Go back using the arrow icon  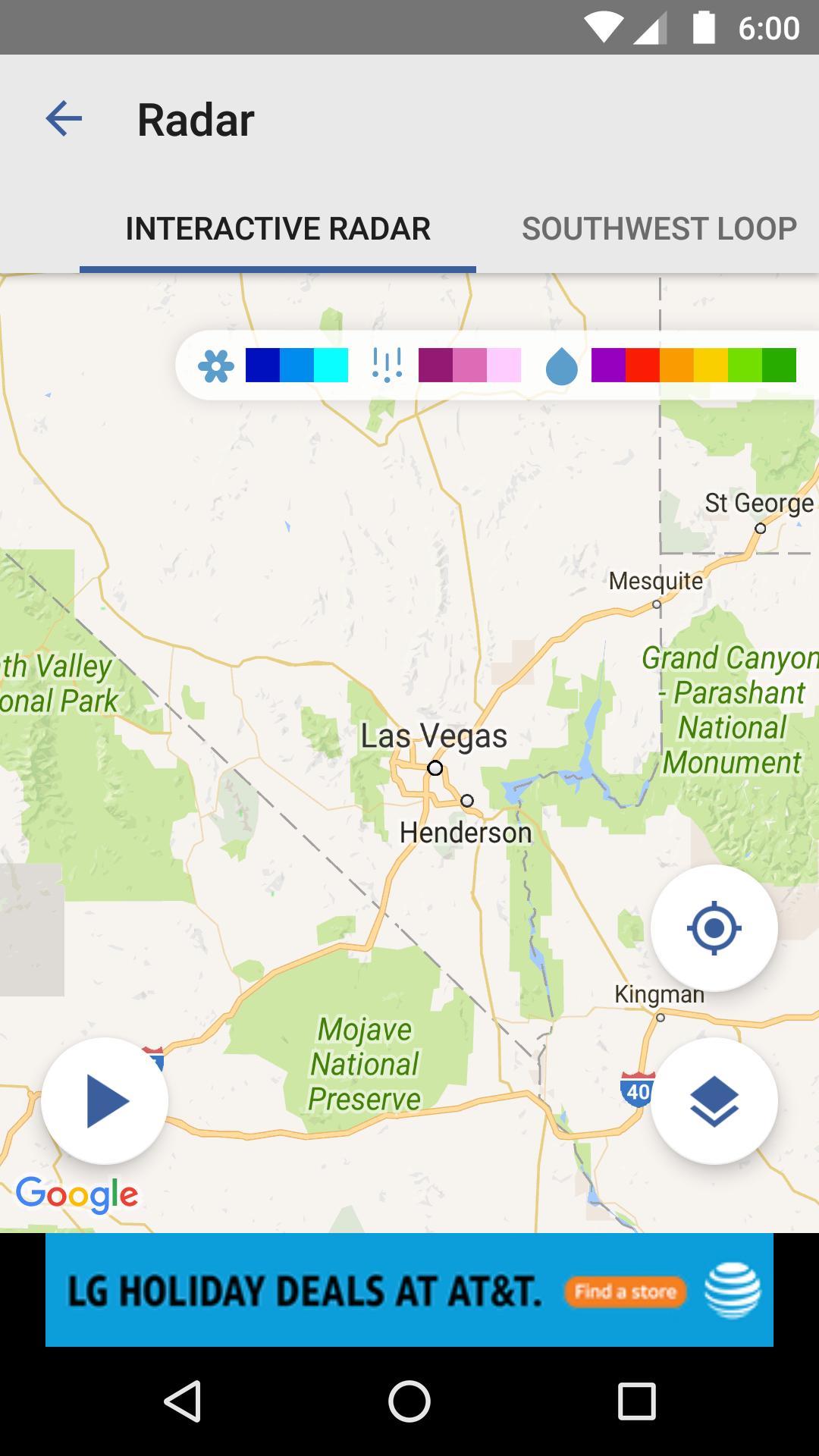tap(64, 119)
